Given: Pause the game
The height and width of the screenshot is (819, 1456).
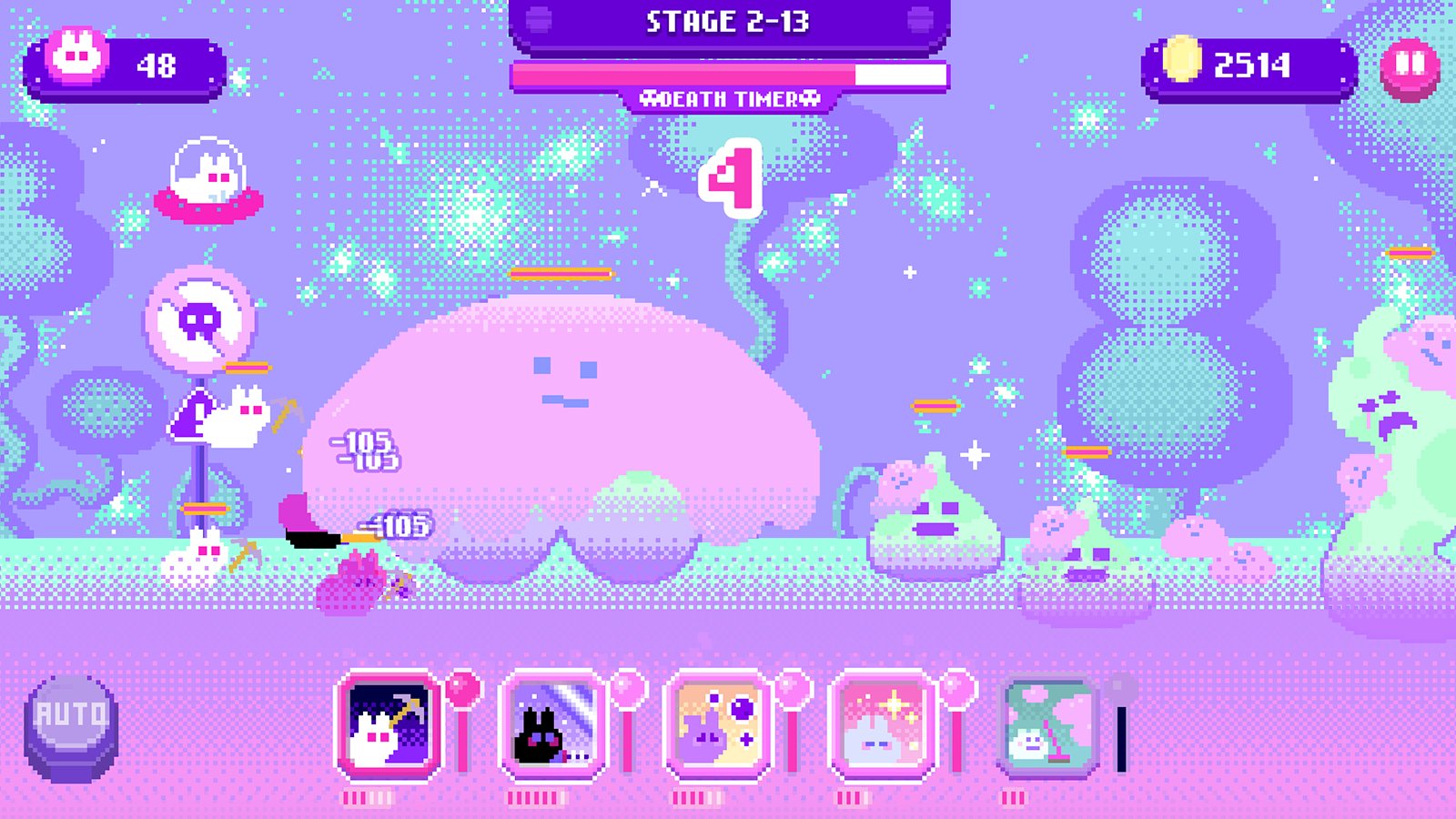Looking at the screenshot, I should [x=1410, y=65].
